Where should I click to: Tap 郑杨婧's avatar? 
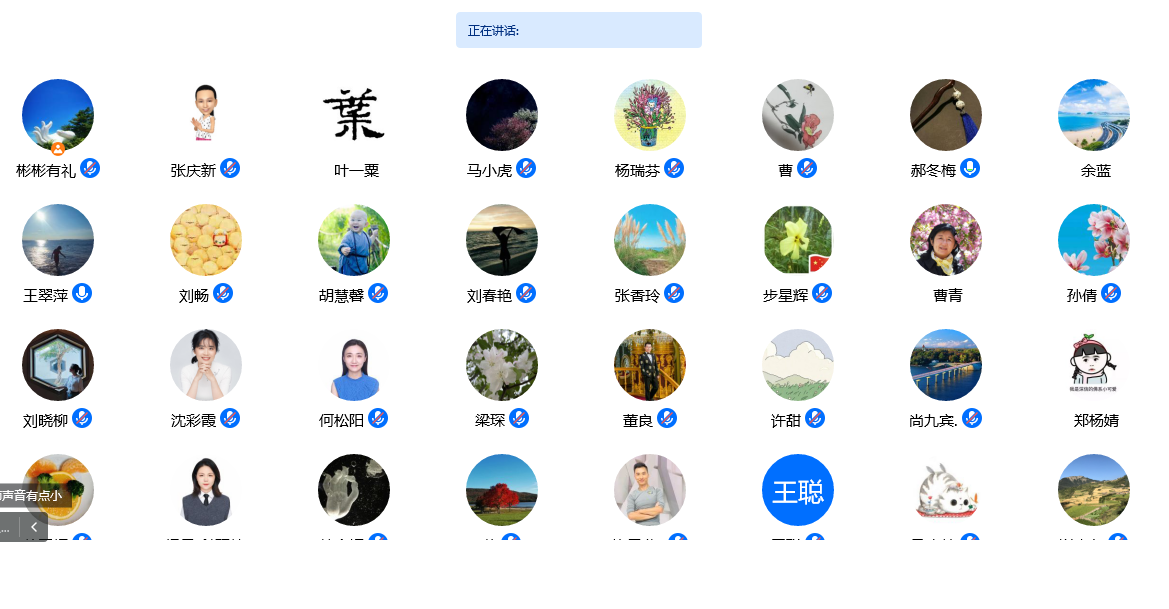click(x=1094, y=365)
